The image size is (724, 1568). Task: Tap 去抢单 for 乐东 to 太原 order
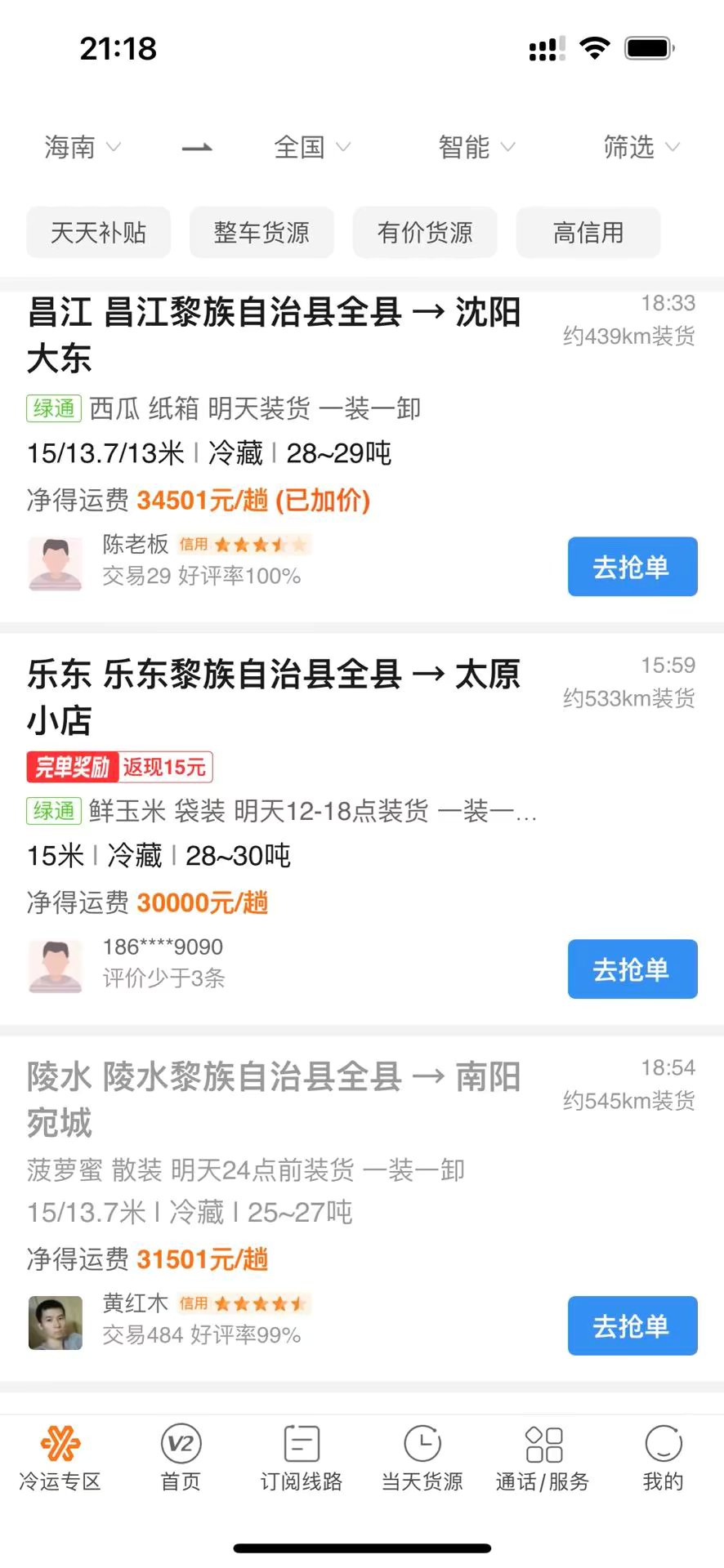point(632,969)
